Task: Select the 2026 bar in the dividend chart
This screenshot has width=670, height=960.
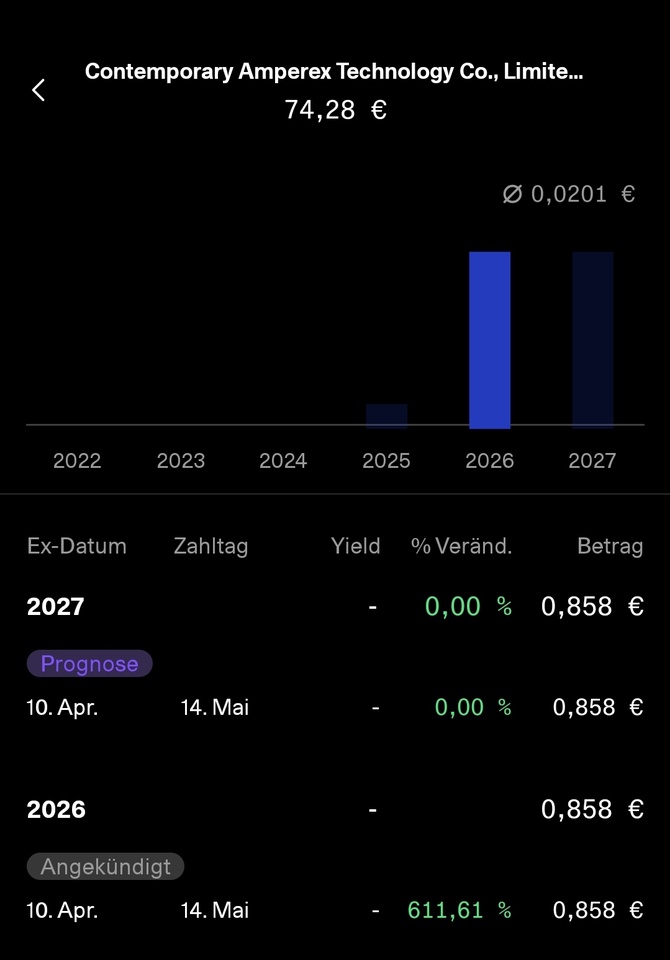Action: [489, 340]
